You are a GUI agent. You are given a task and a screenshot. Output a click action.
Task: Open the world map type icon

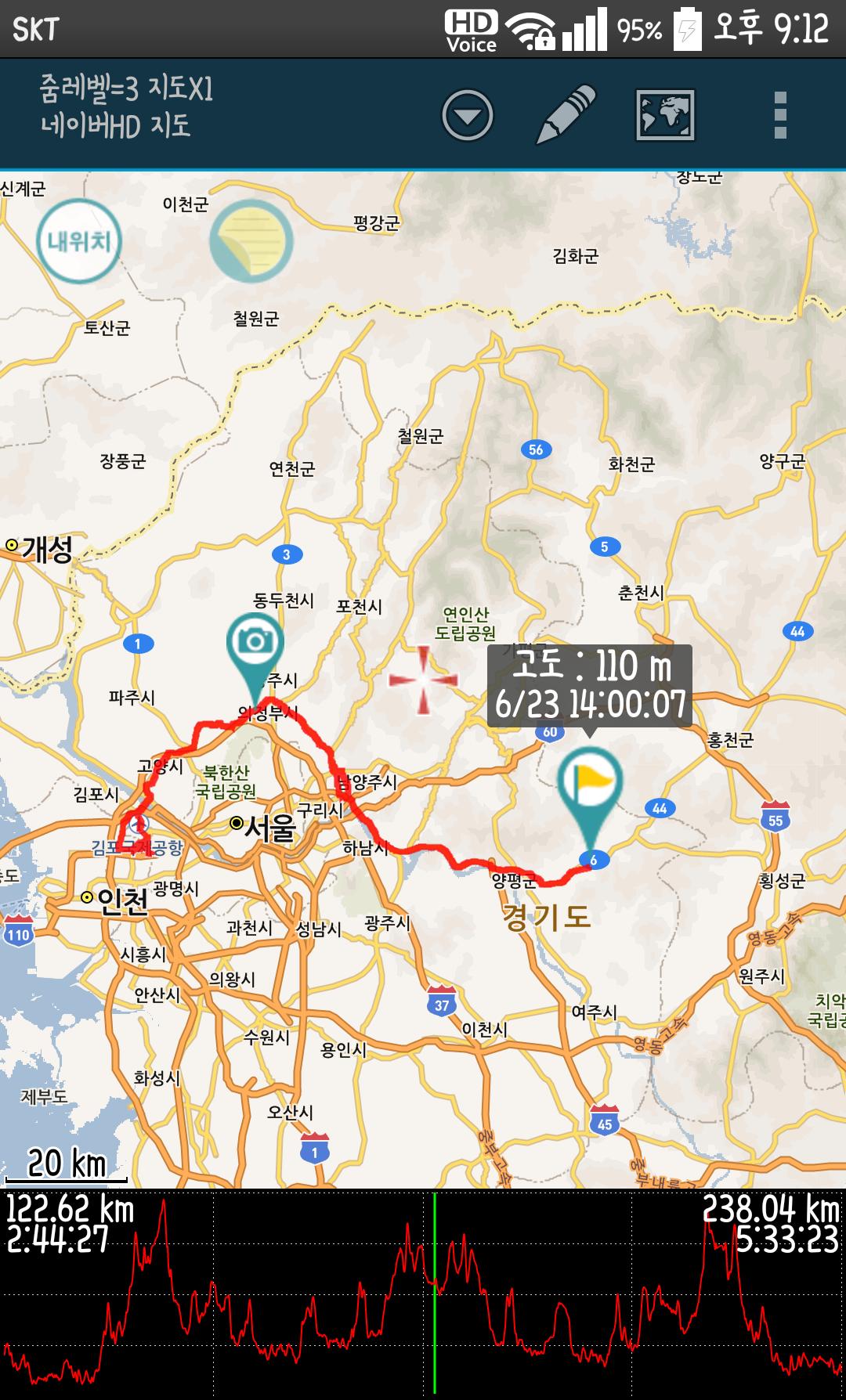[x=664, y=116]
